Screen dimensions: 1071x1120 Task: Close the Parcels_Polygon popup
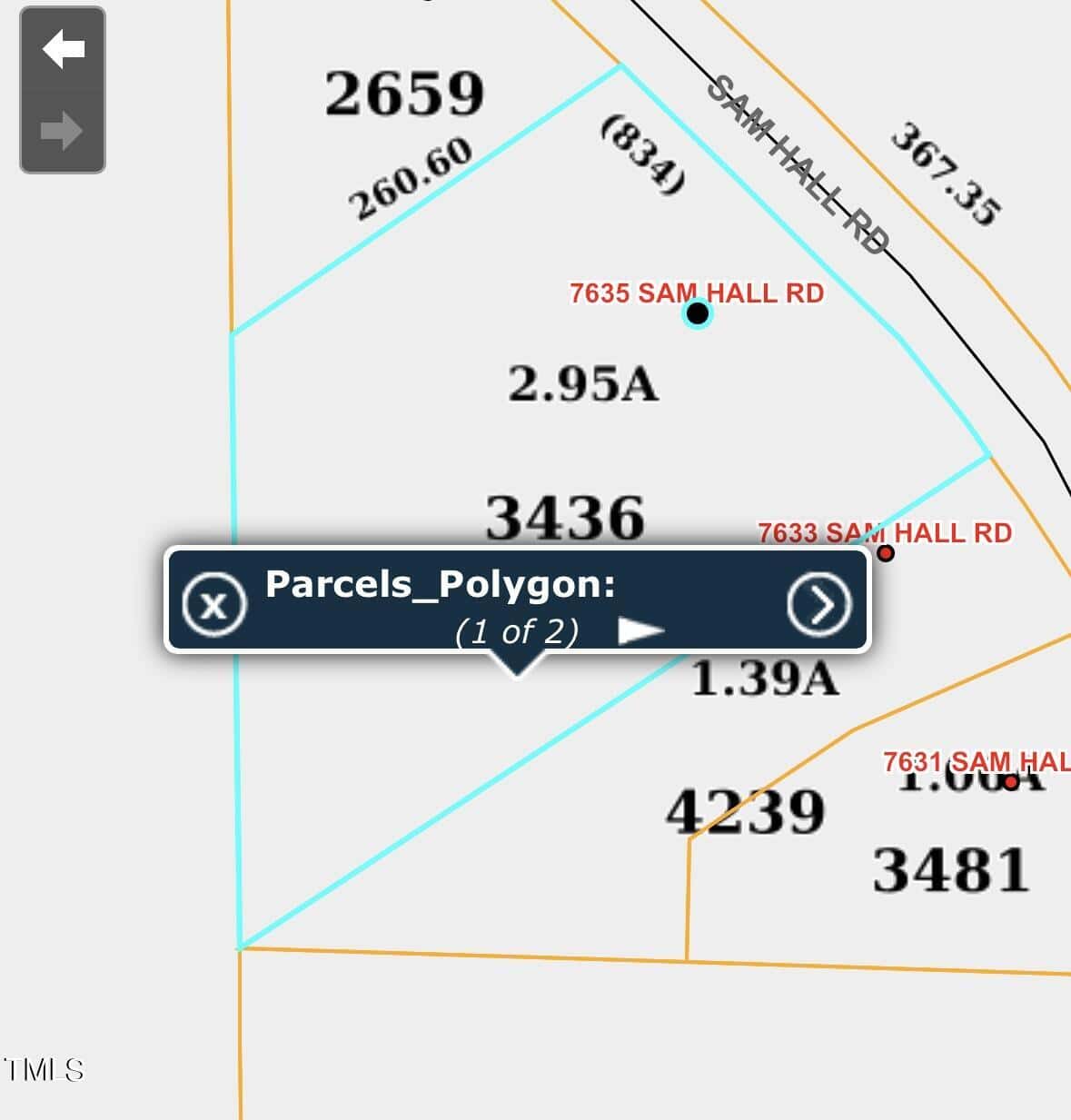click(214, 604)
